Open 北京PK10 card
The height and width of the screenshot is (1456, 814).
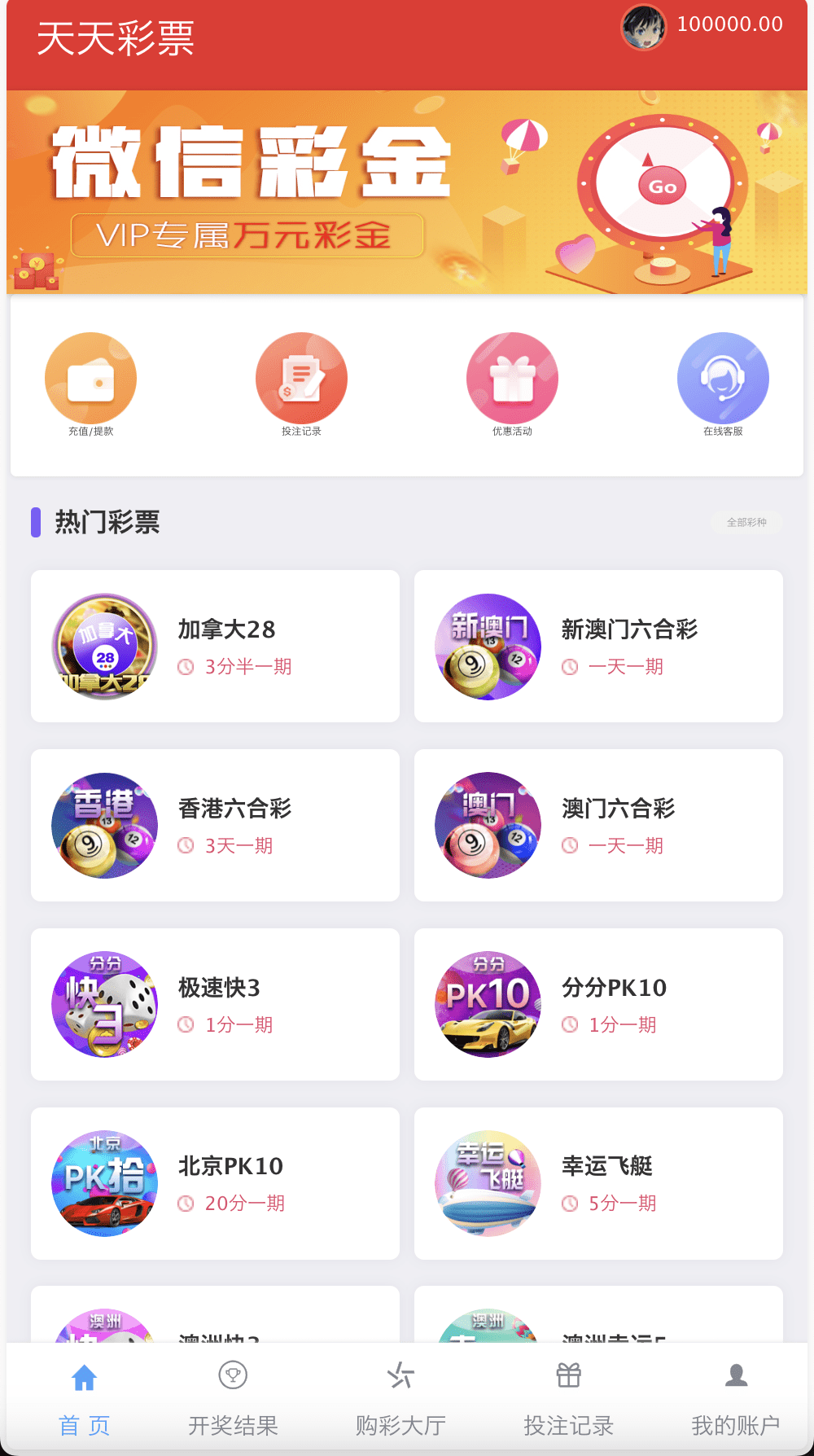(215, 1183)
